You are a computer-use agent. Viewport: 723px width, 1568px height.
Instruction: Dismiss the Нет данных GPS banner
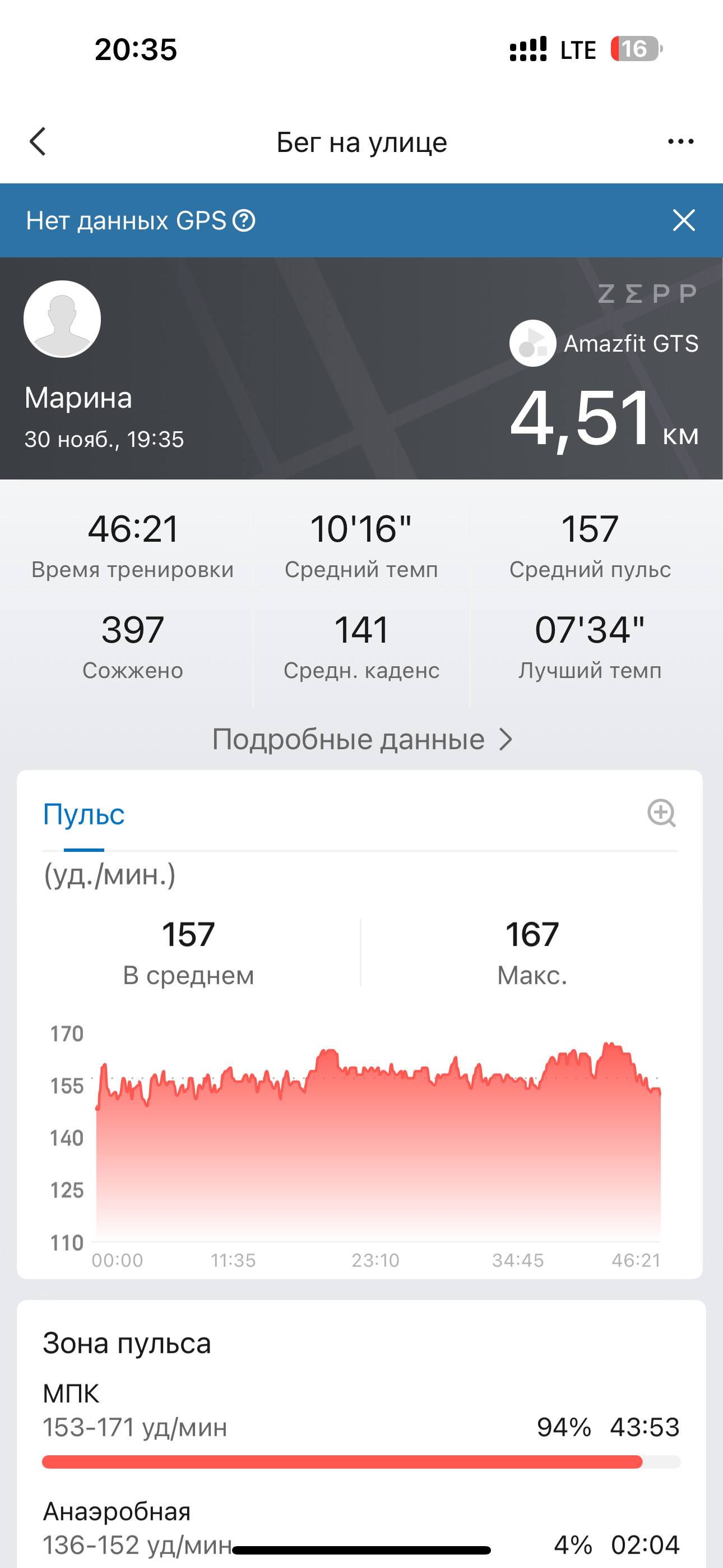[x=684, y=220]
